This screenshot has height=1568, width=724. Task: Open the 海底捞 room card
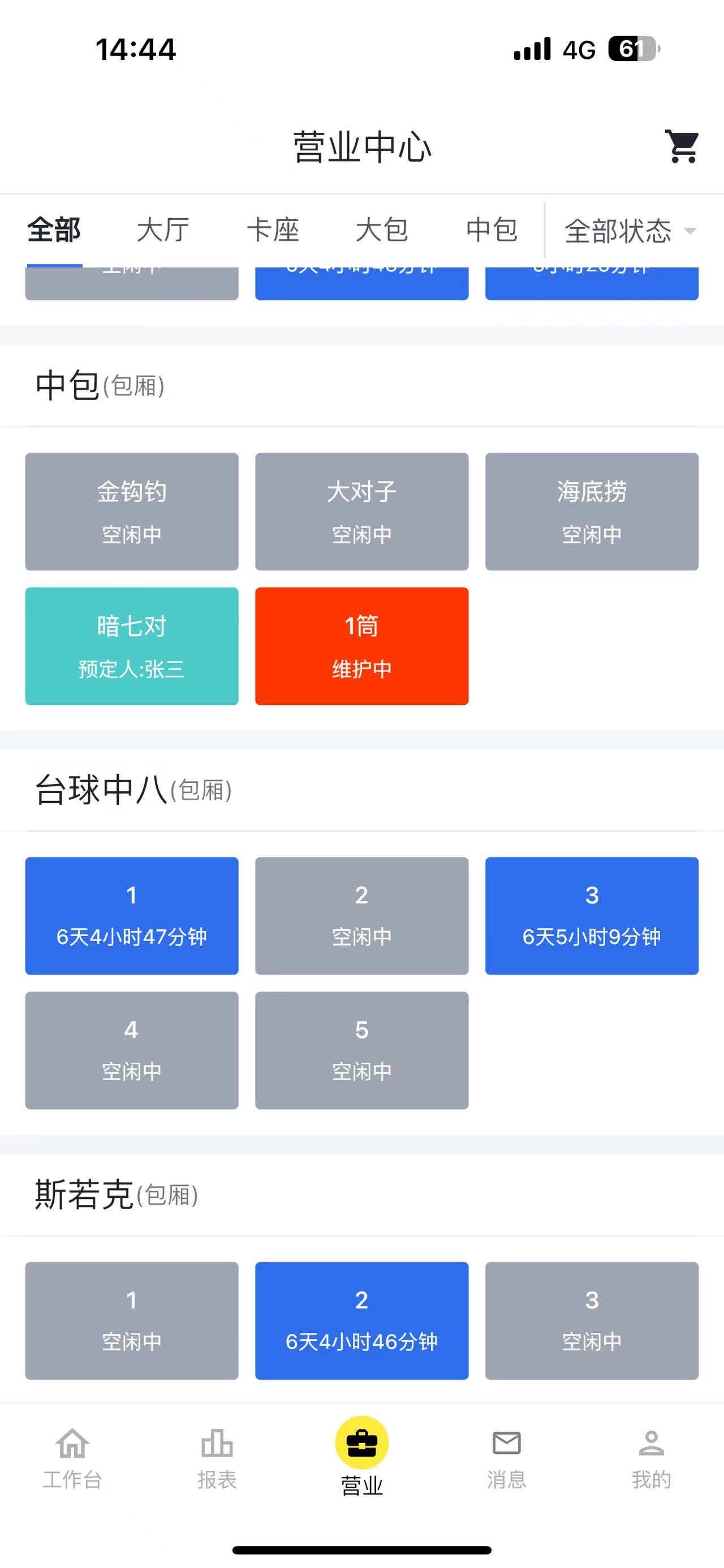(591, 512)
